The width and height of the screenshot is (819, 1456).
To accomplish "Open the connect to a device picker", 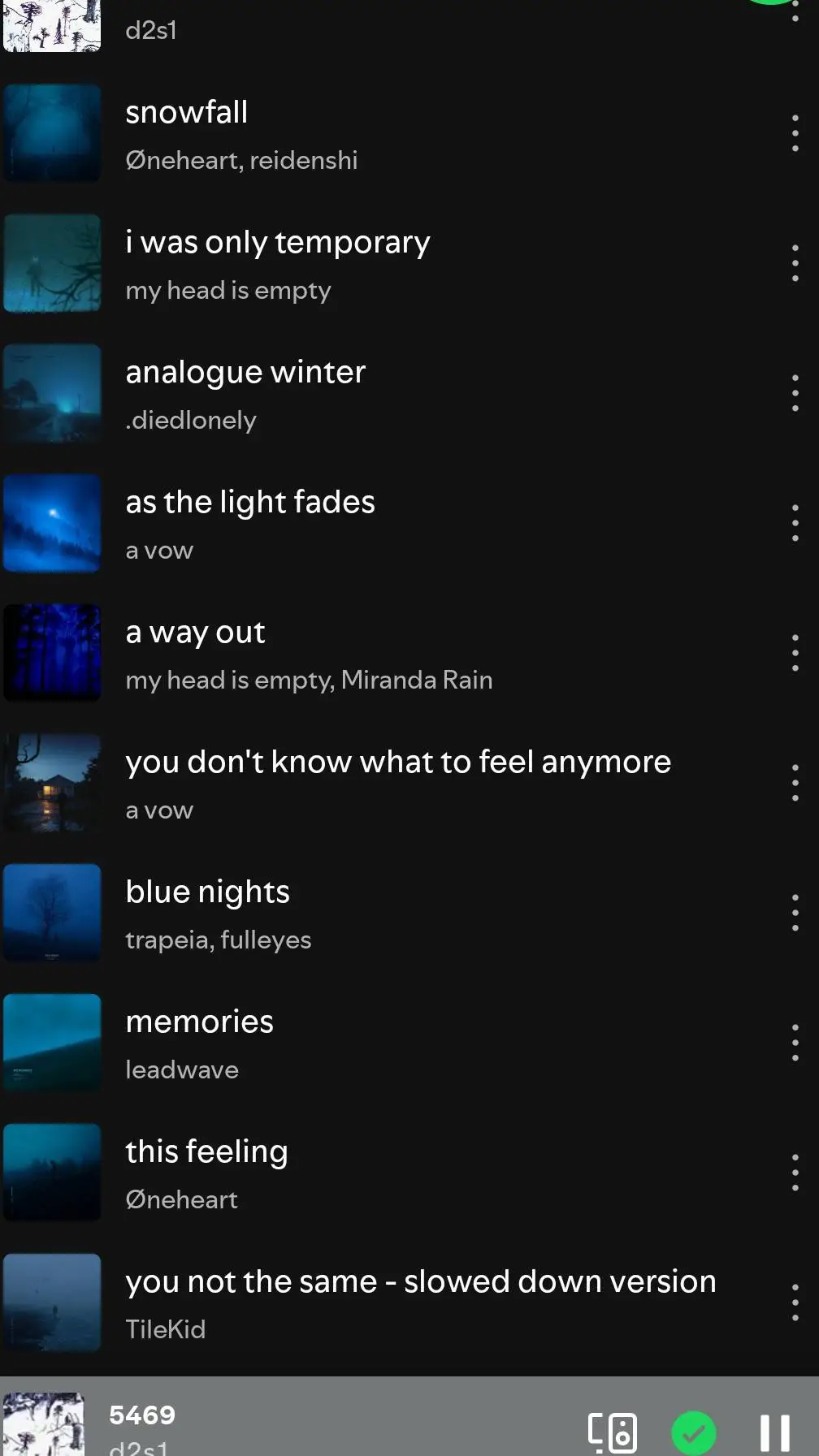I will pyautogui.click(x=612, y=1432).
